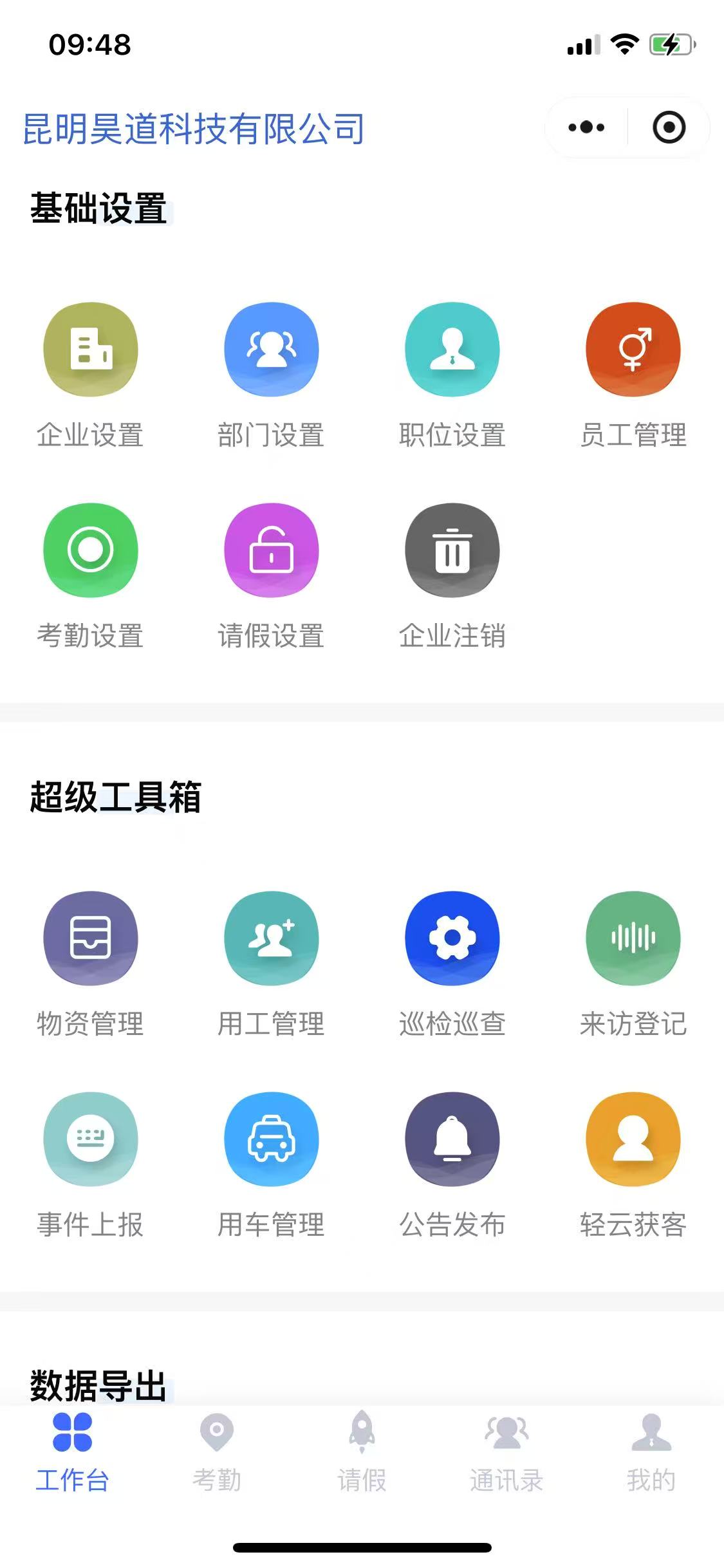Open 巡检巡查 inspection tool

click(x=452, y=938)
